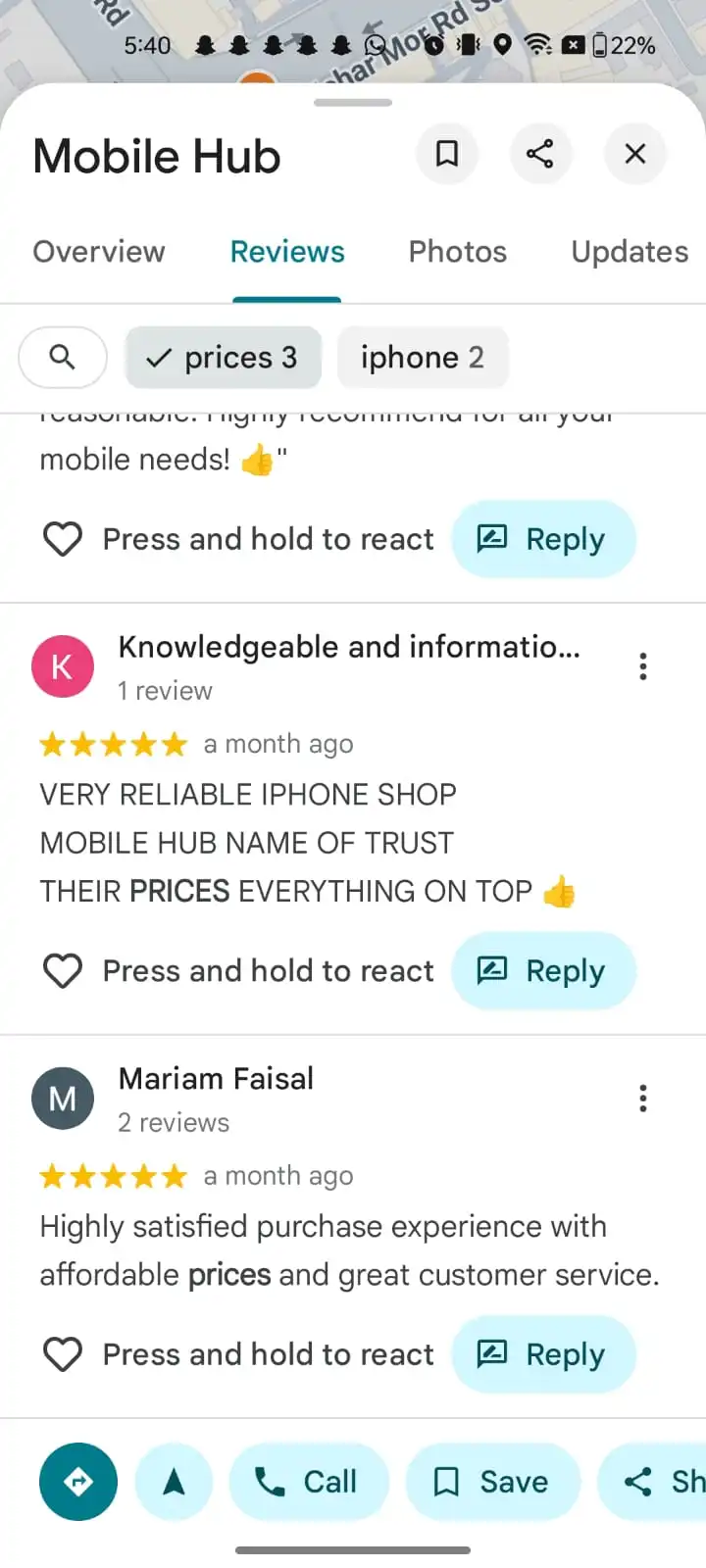
Task: Close the Mobile Hub place sheet
Action: coord(635,154)
